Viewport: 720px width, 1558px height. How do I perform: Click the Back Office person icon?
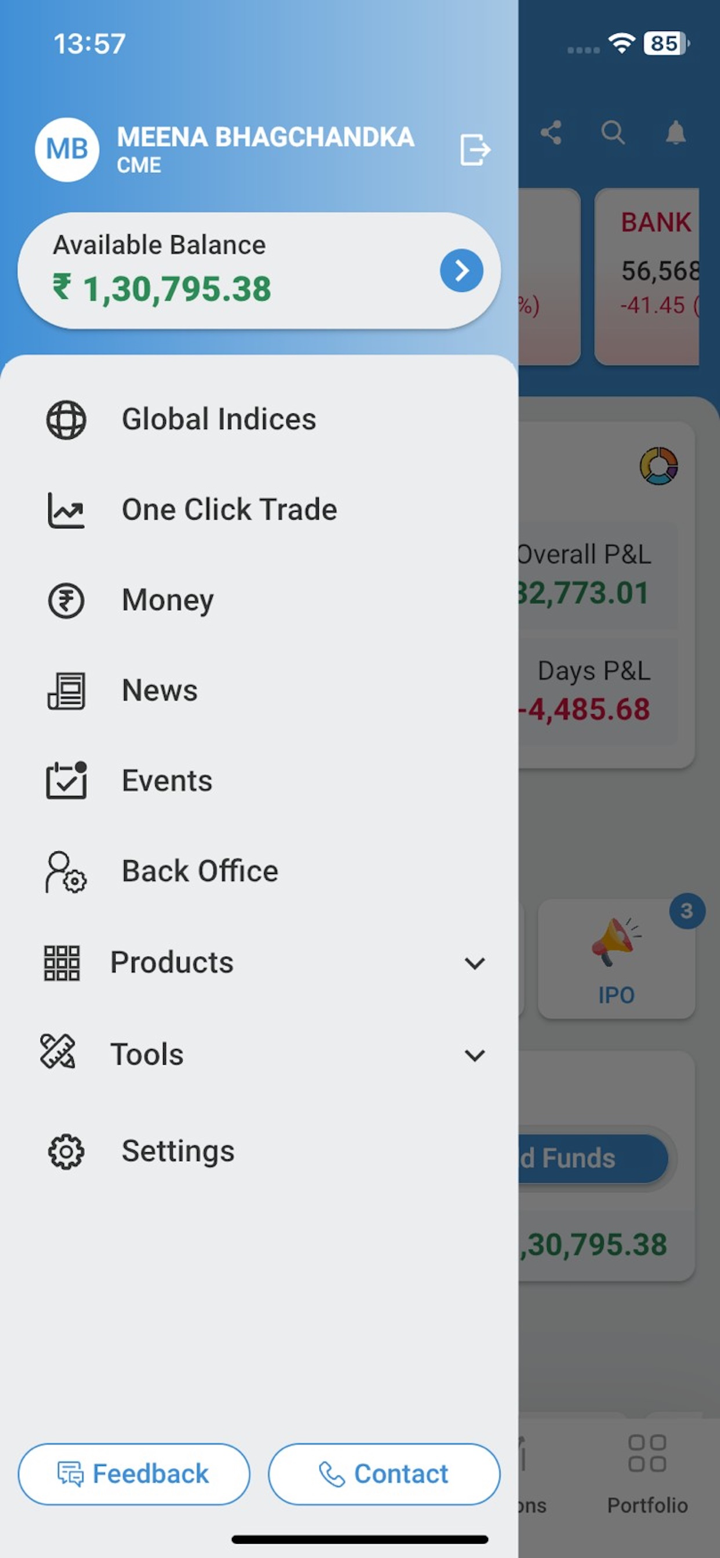[x=65, y=871]
